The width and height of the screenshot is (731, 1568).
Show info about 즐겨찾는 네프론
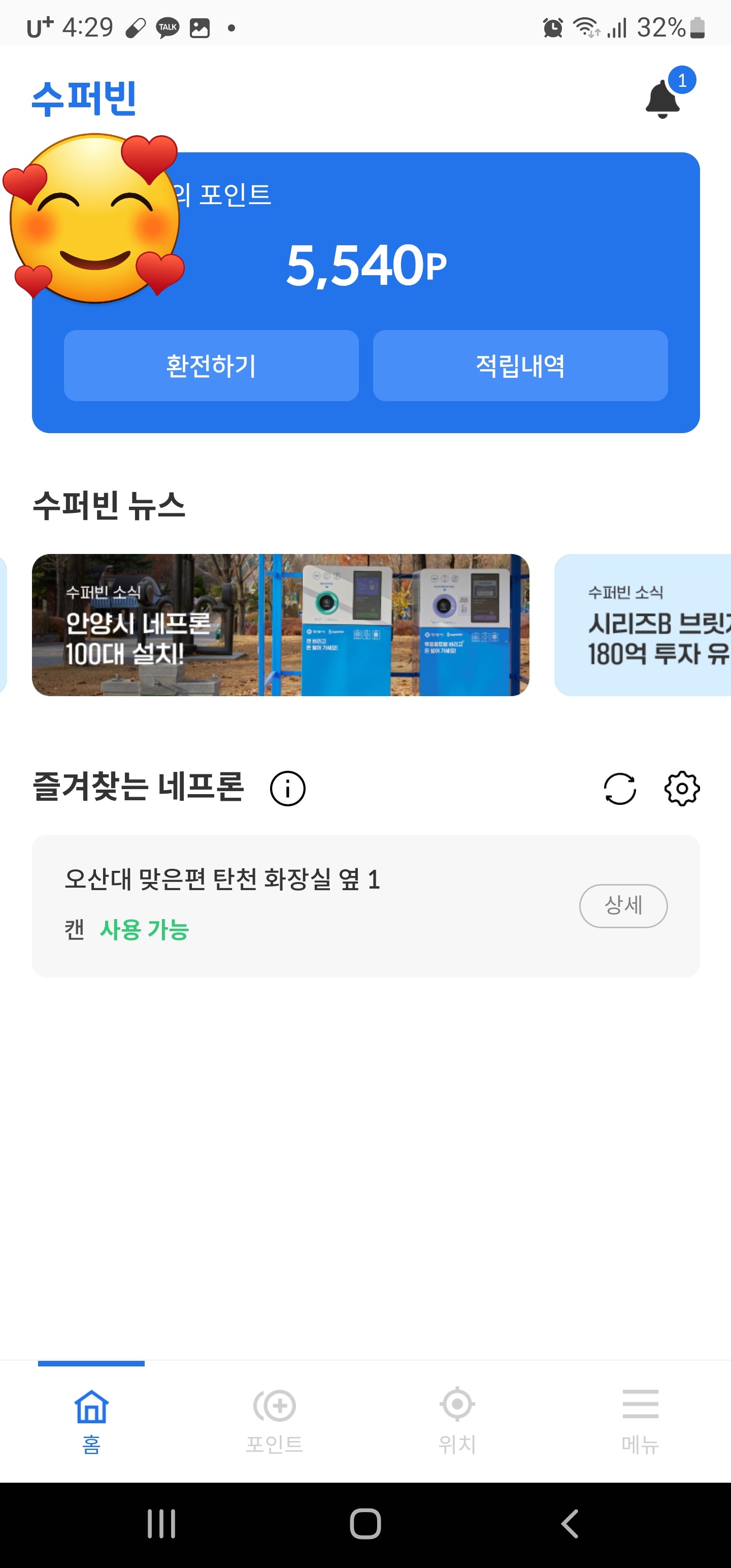(x=287, y=788)
